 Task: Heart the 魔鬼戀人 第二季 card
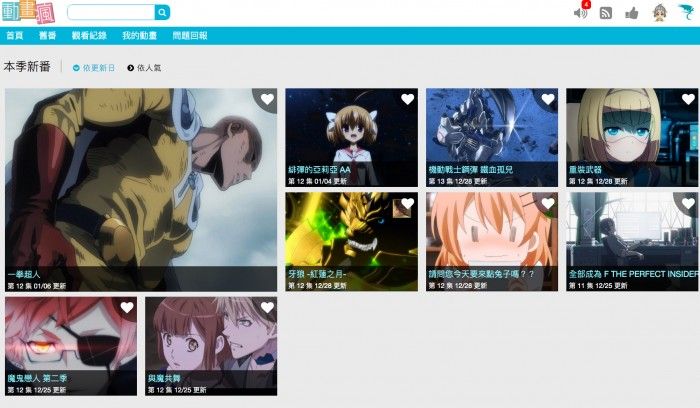pyautogui.click(x=126, y=307)
